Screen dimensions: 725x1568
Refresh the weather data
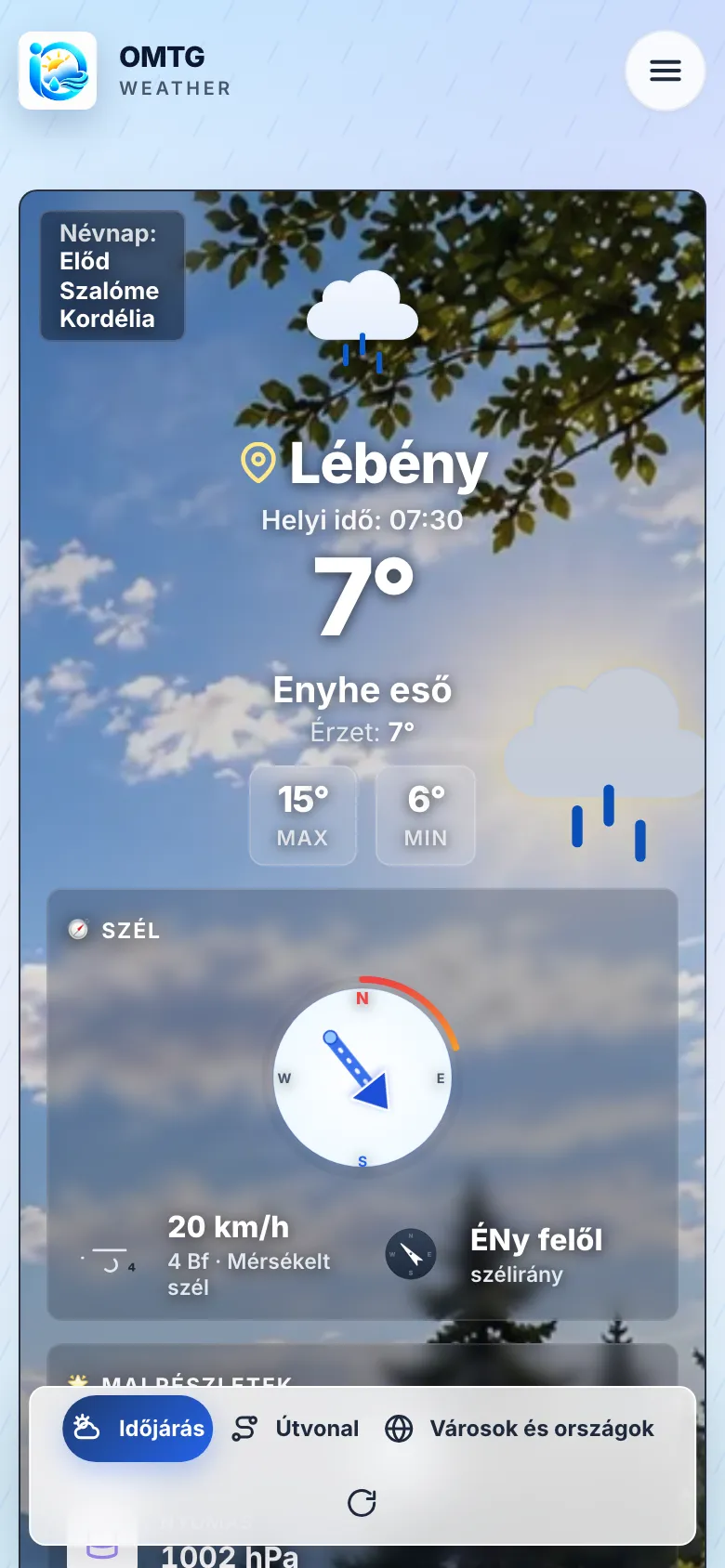(362, 1502)
